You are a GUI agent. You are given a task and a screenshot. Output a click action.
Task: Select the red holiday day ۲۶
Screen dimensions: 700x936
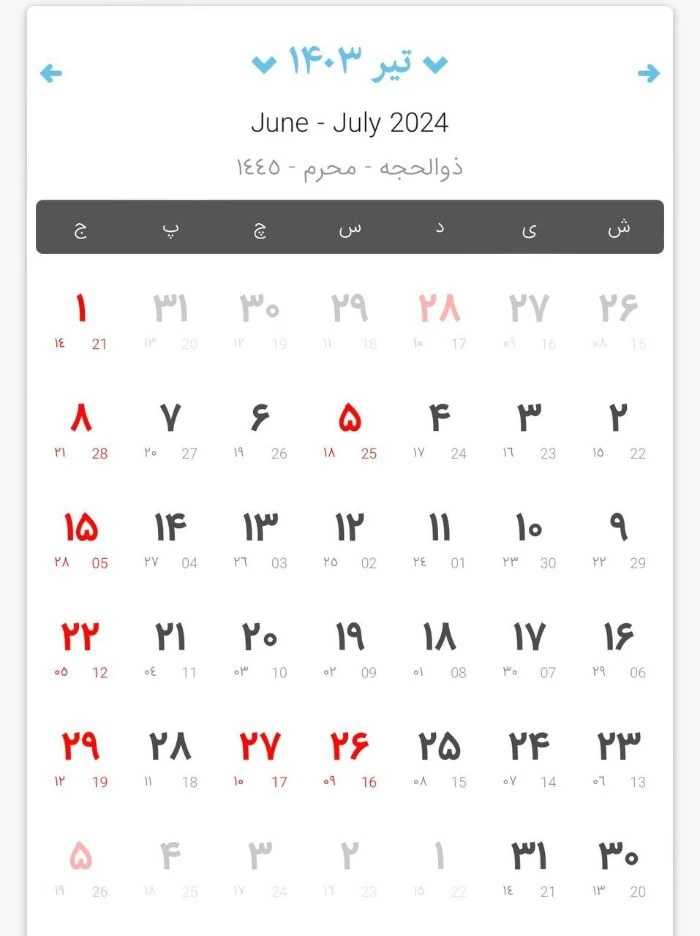click(x=350, y=746)
